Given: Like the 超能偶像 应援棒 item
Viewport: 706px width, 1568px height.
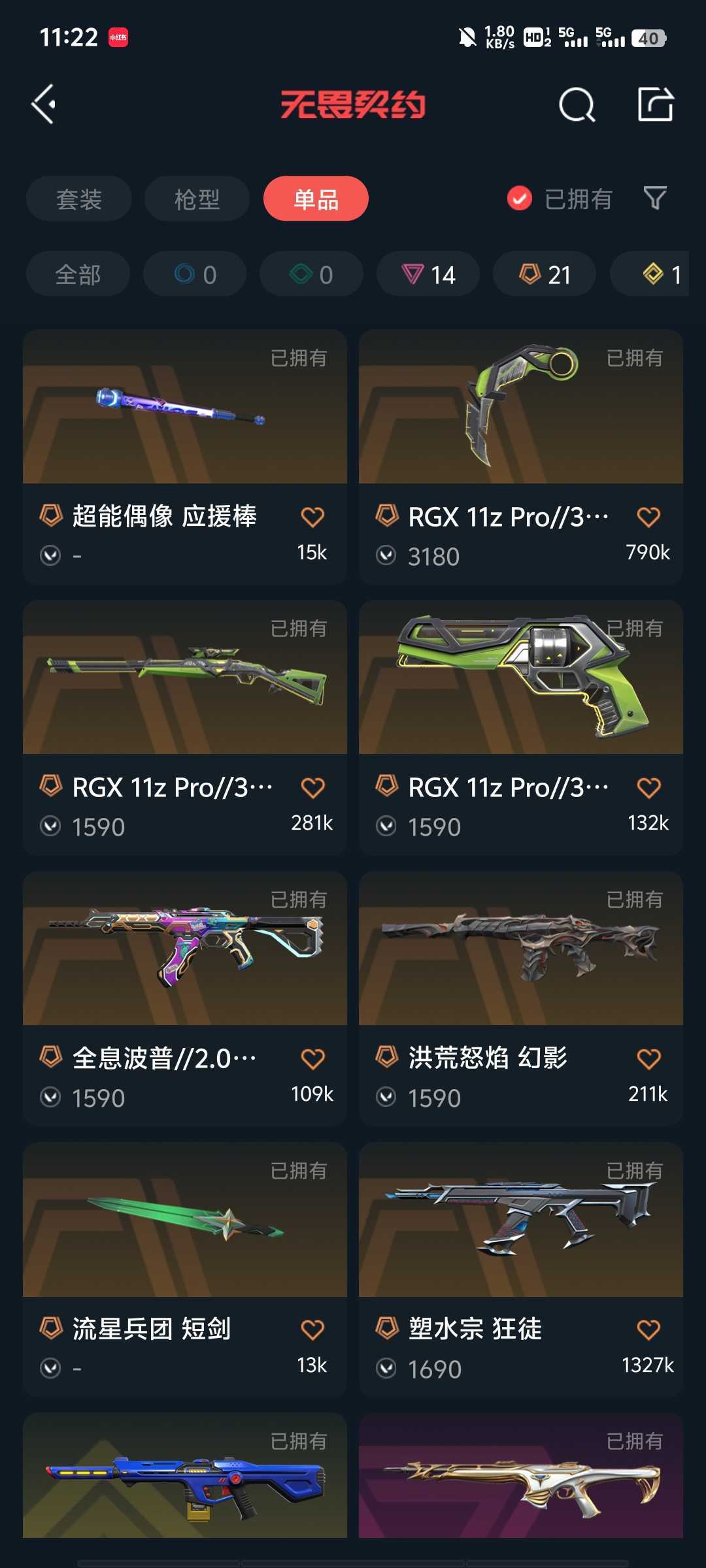Looking at the screenshot, I should pos(312,517).
